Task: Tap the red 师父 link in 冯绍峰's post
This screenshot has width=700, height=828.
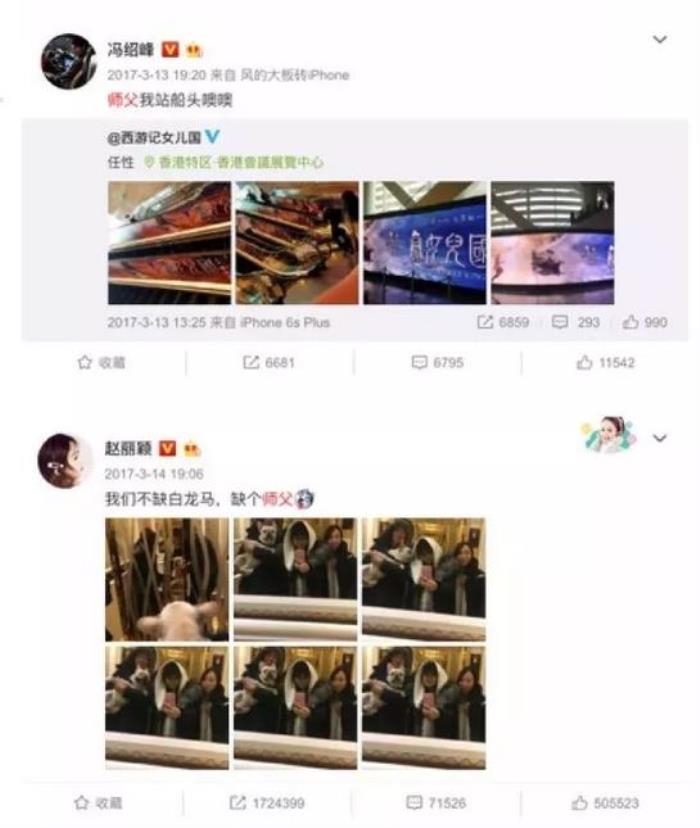Action: coord(120,101)
